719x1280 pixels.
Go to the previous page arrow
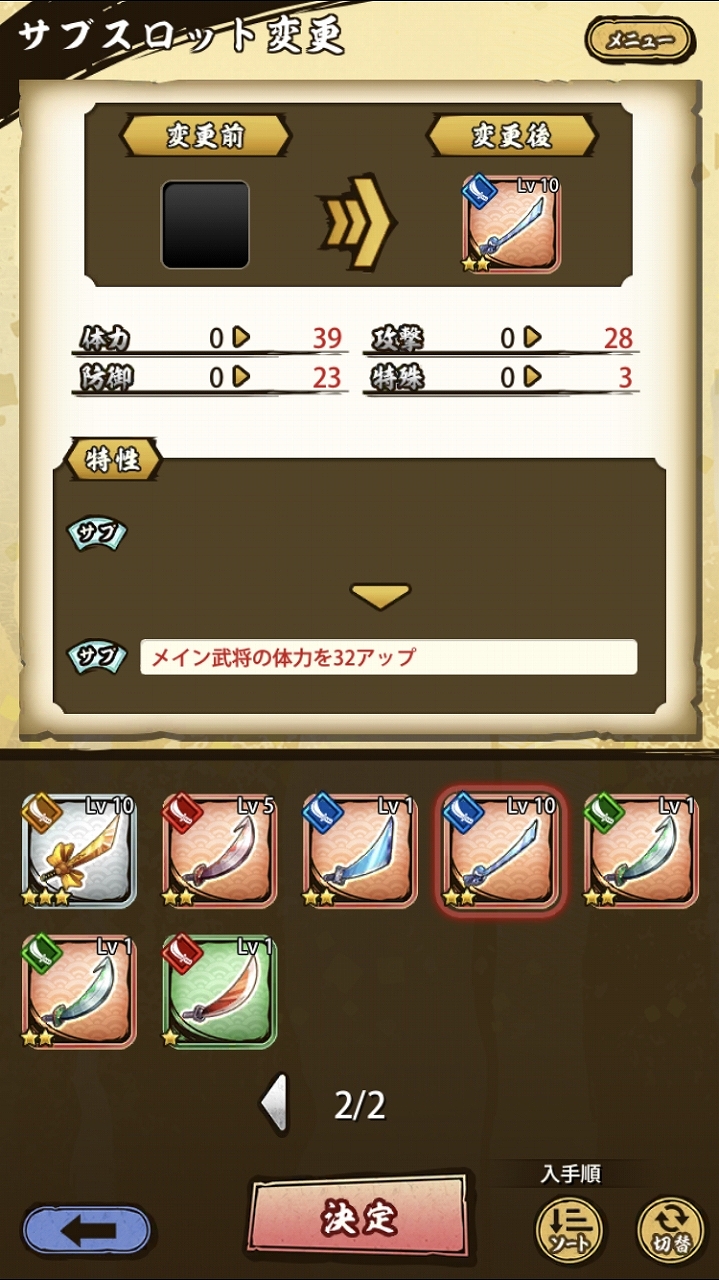[273, 1105]
